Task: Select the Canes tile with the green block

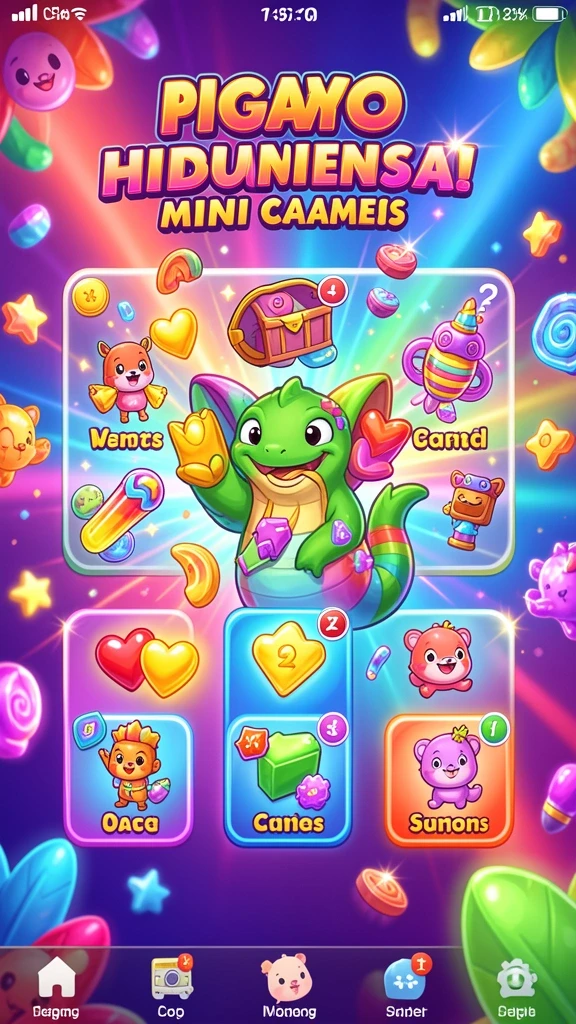Action: [x=288, y=778]
